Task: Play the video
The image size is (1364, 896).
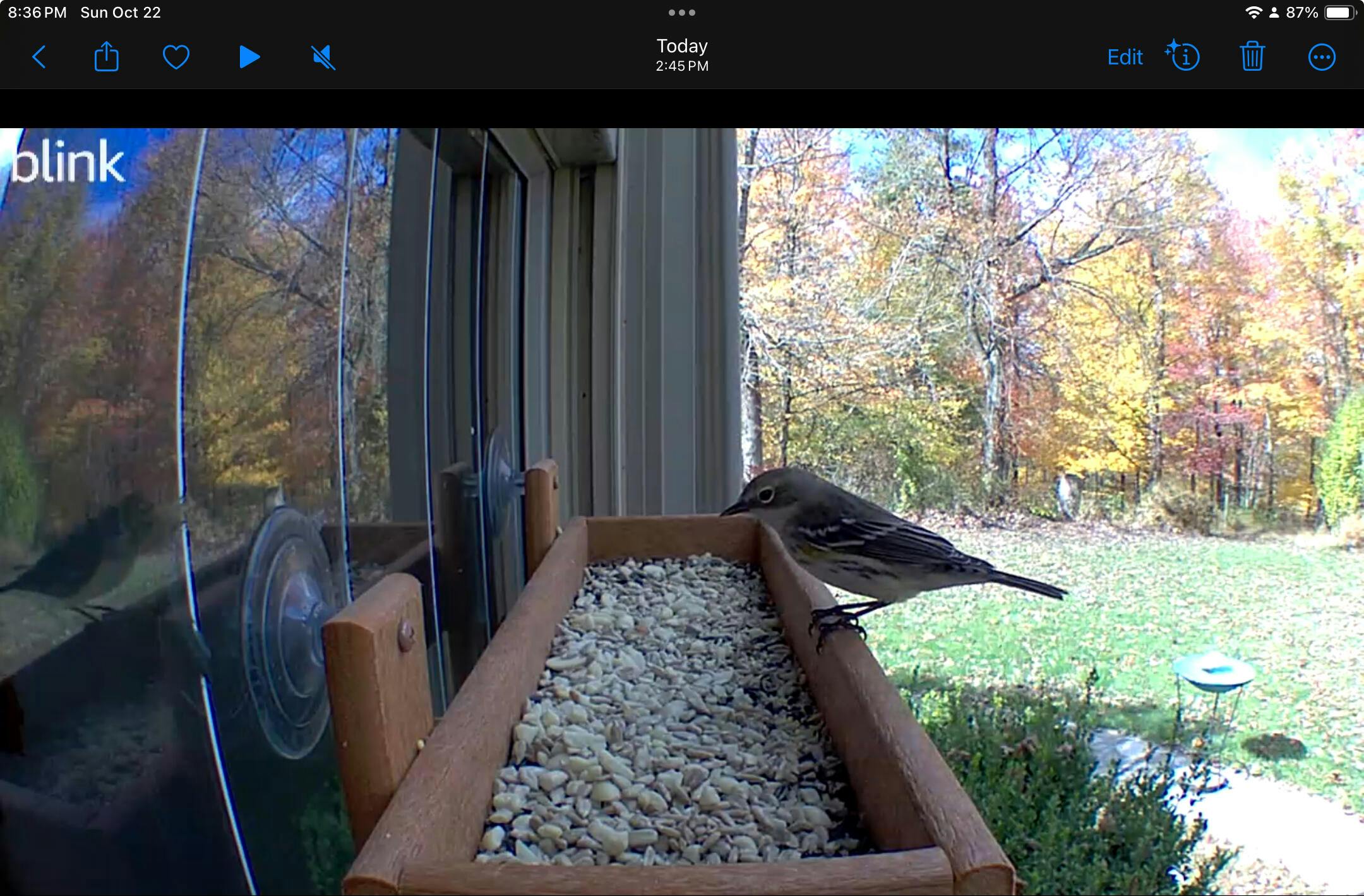Action: (249, 57)
